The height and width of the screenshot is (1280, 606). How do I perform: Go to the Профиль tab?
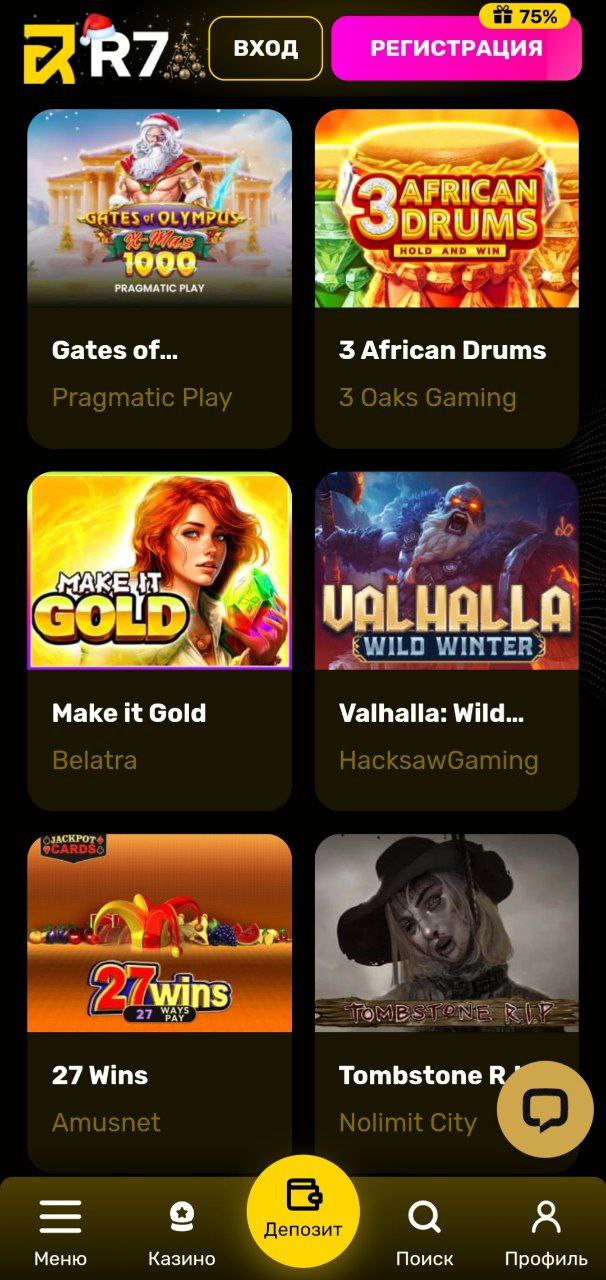(546, 1233)
